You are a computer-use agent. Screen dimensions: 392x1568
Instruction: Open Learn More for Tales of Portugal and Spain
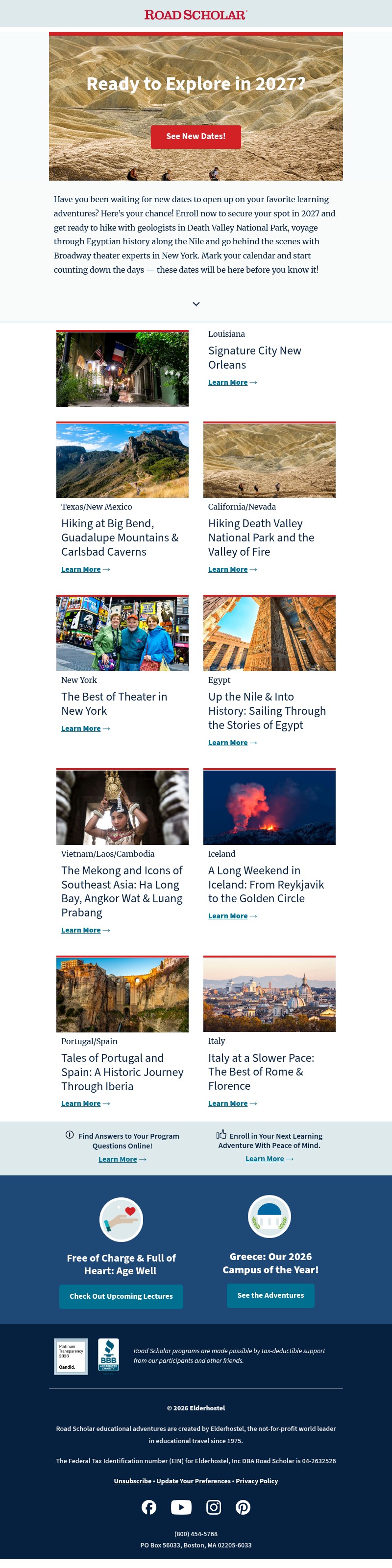[x=81, y=1103]
